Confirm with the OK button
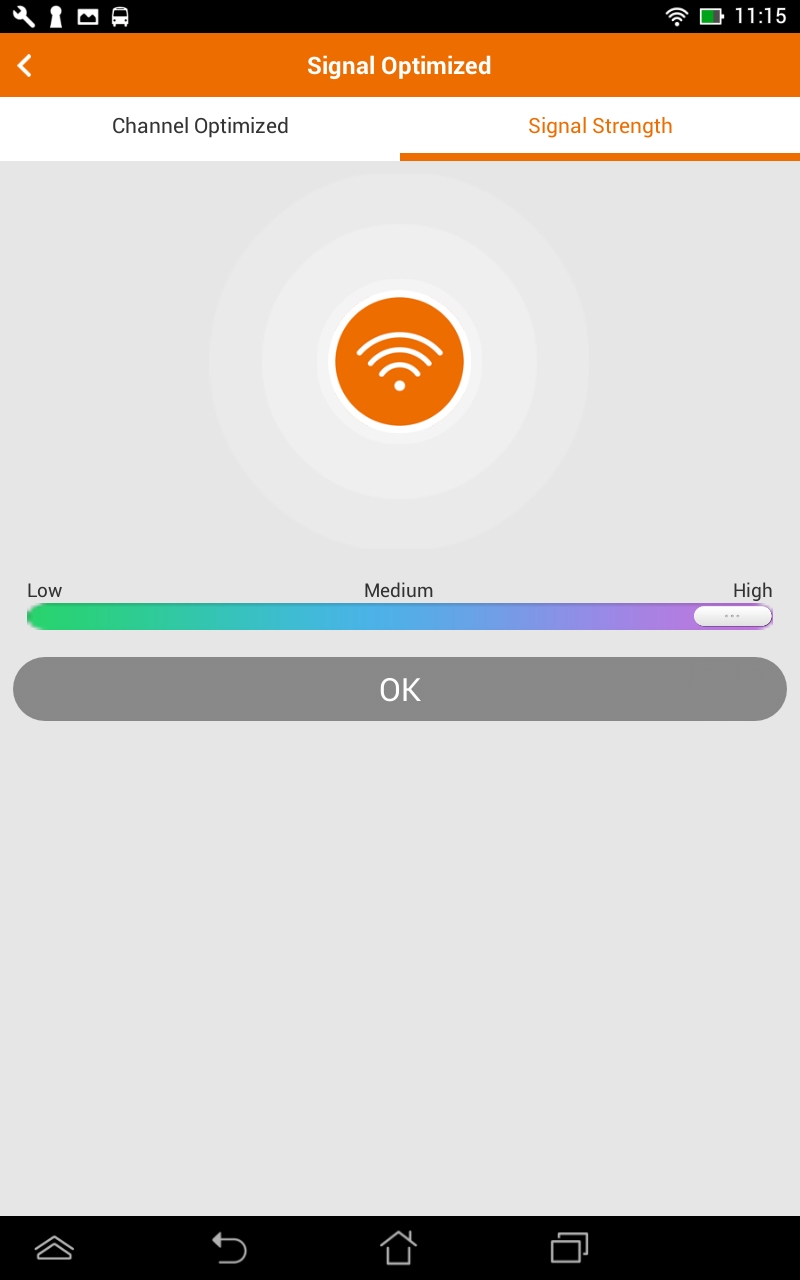This screenshot has width=800, height=1280. point(400,689)
